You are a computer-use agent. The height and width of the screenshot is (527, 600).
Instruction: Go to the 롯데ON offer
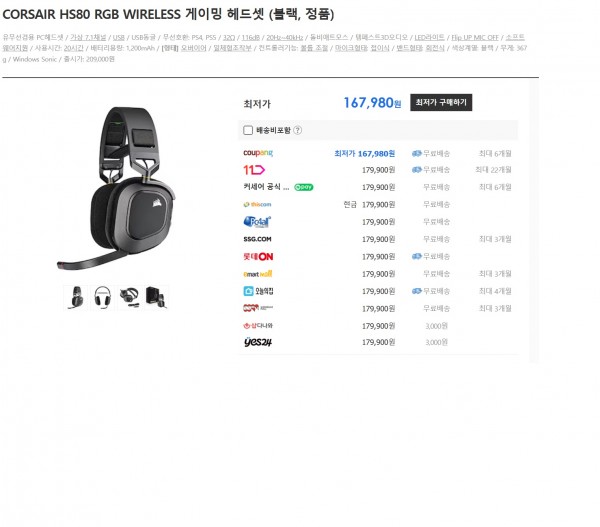[257, 256]
